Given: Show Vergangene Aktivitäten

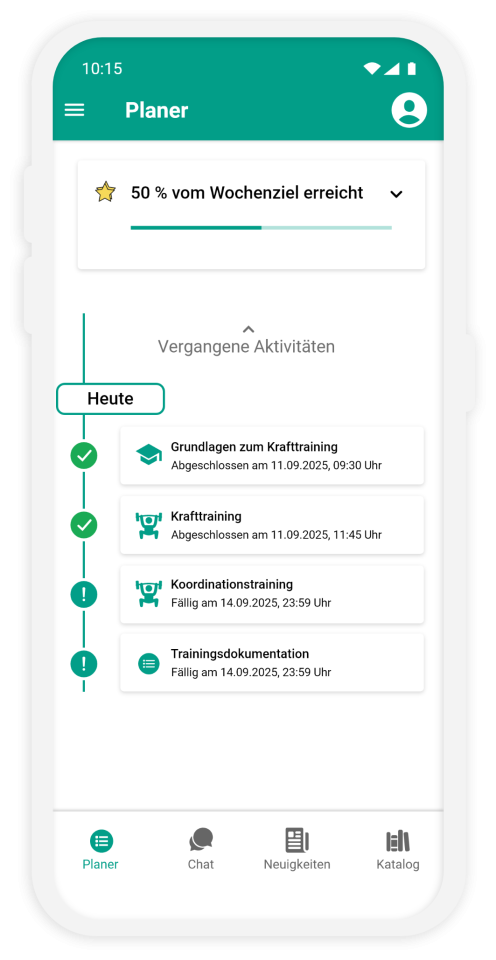Looking at the screenshot, I should coord(246,339).
